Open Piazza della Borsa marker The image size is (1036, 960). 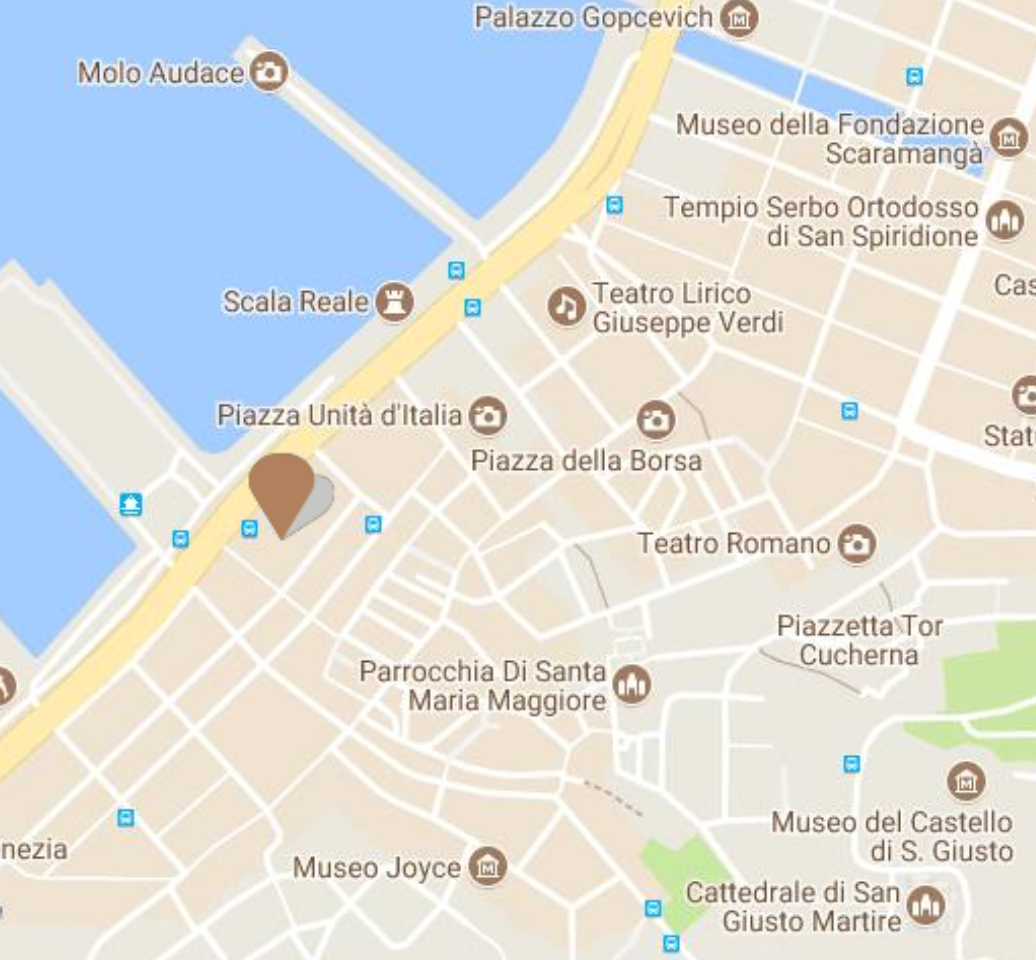[x=655, y=420]
